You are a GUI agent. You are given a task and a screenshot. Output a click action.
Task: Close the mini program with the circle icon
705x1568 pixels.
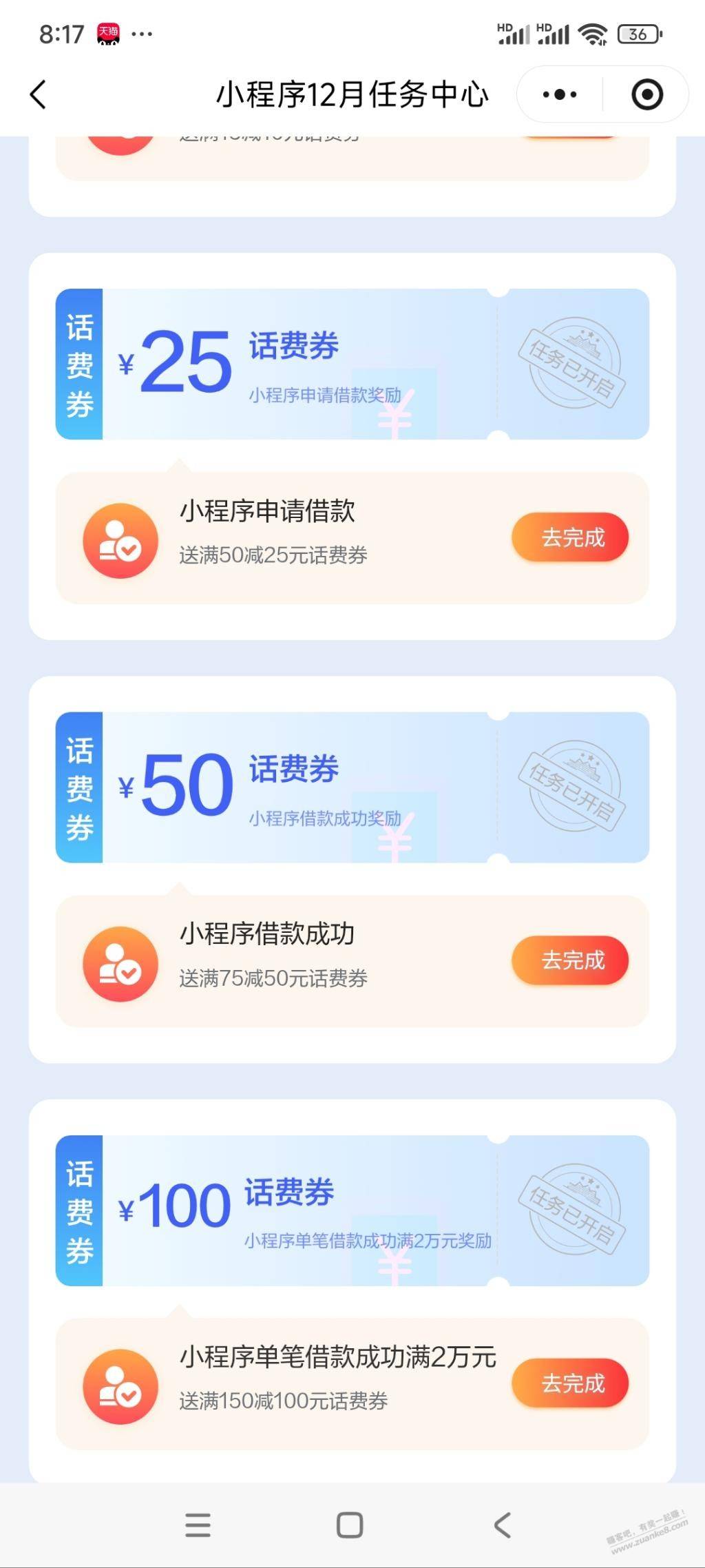click(x=646, y=94)
